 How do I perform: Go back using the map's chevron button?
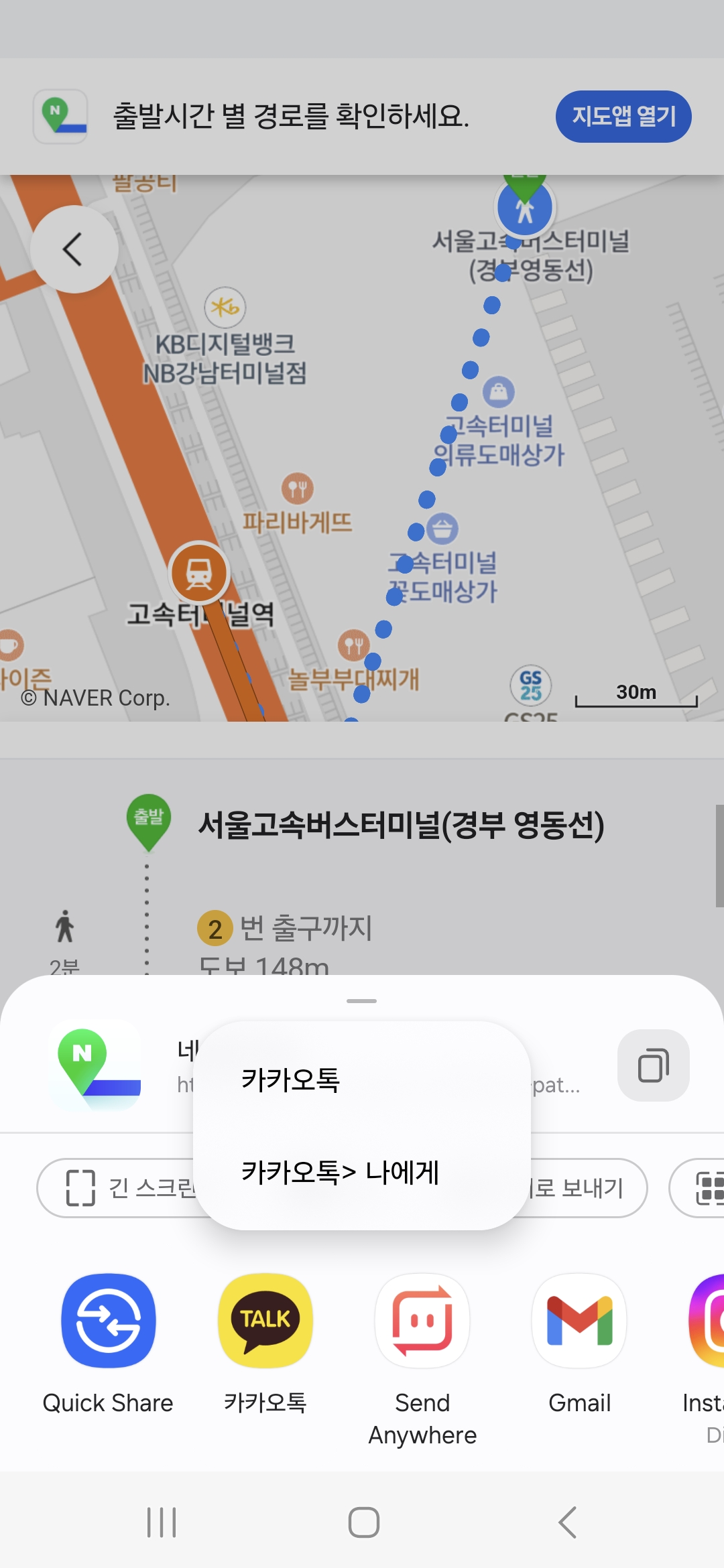coord(74,248)
